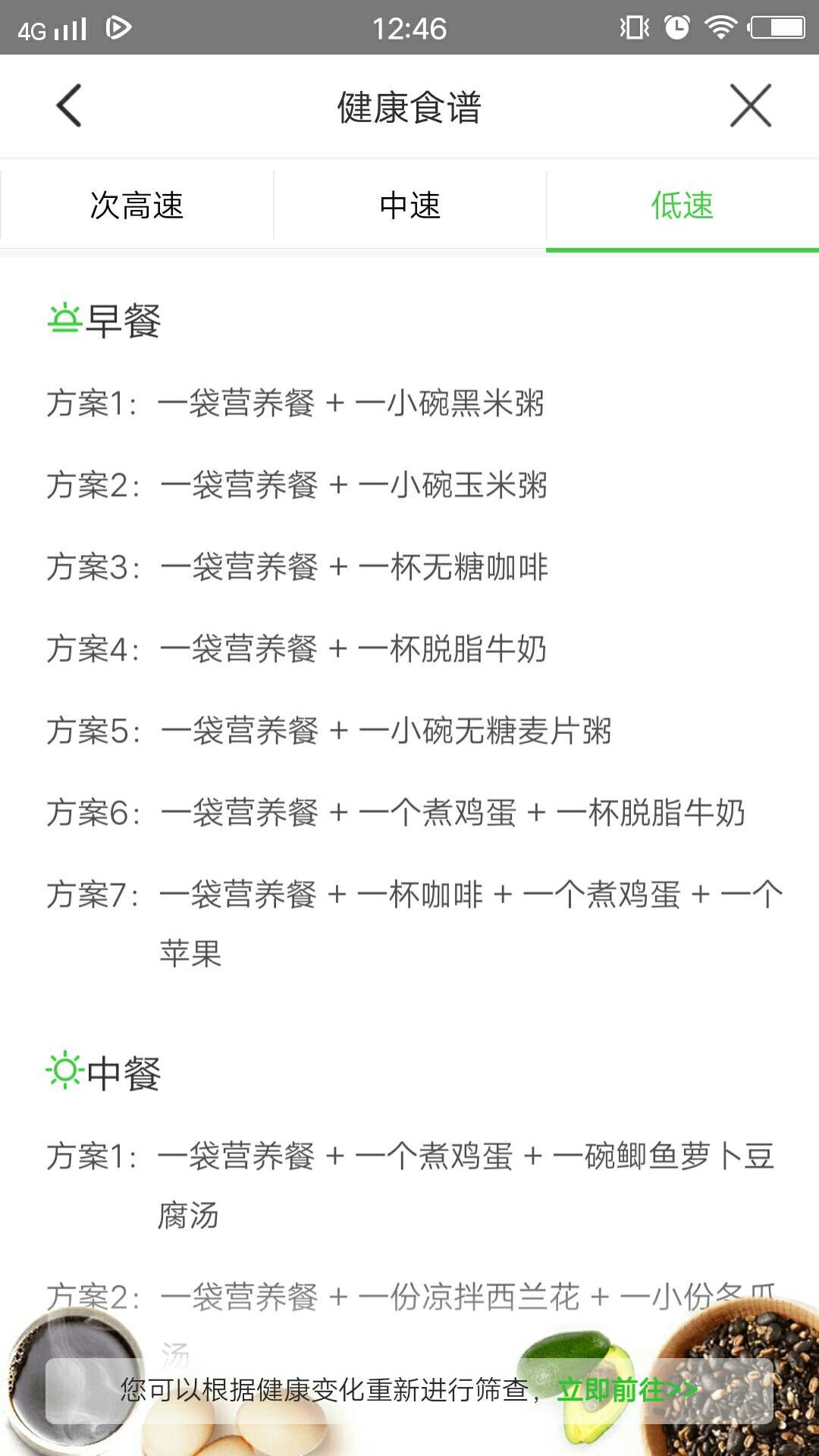This screenshot has height=1456, width=819.
Task: Close the 健康食谱 page with X
Action: tap(750, 106)
